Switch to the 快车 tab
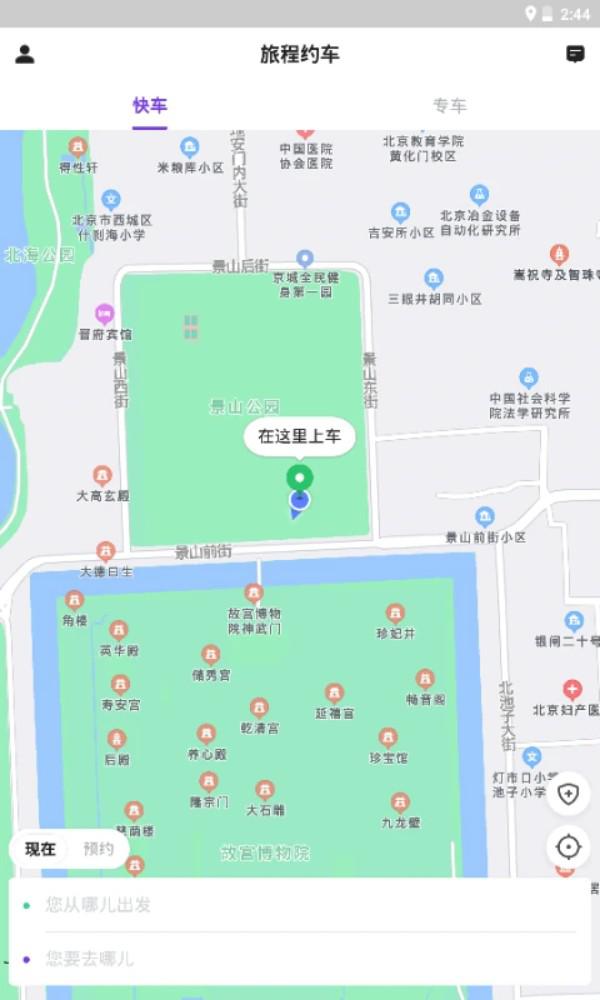This screenshot has width=600, height=1000. [x=150, y=105]
